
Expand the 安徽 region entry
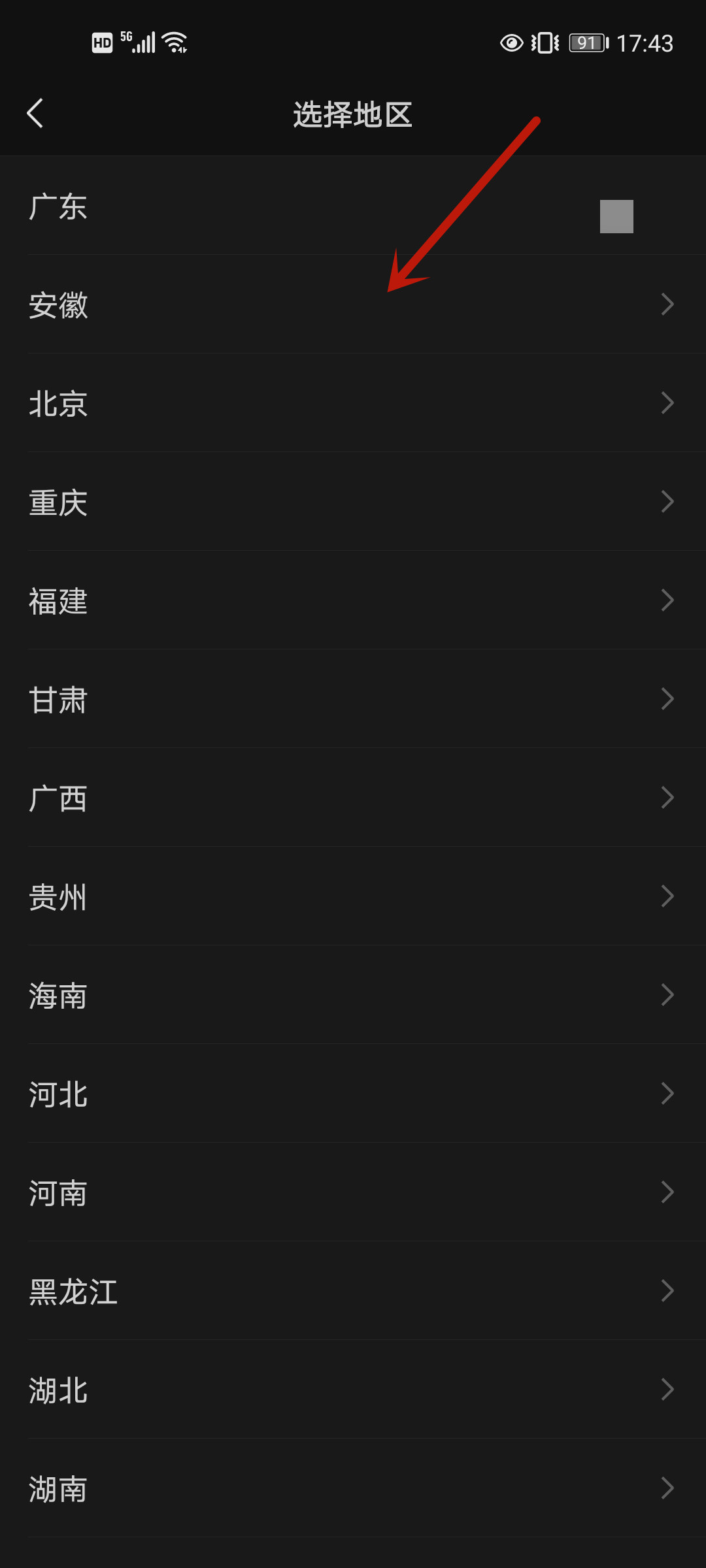353,304
